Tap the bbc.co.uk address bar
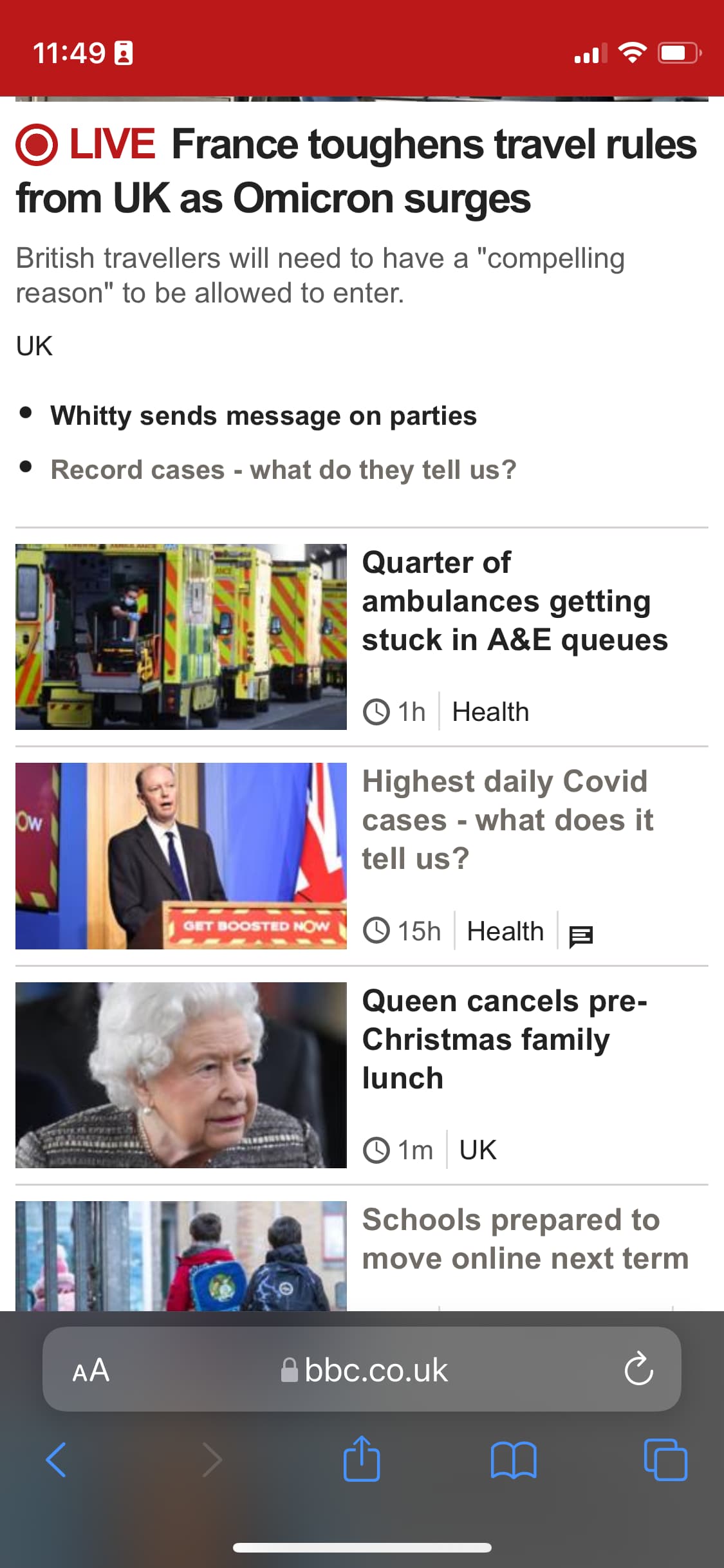The image size is (724, 1568). (x=375, y=1370)
